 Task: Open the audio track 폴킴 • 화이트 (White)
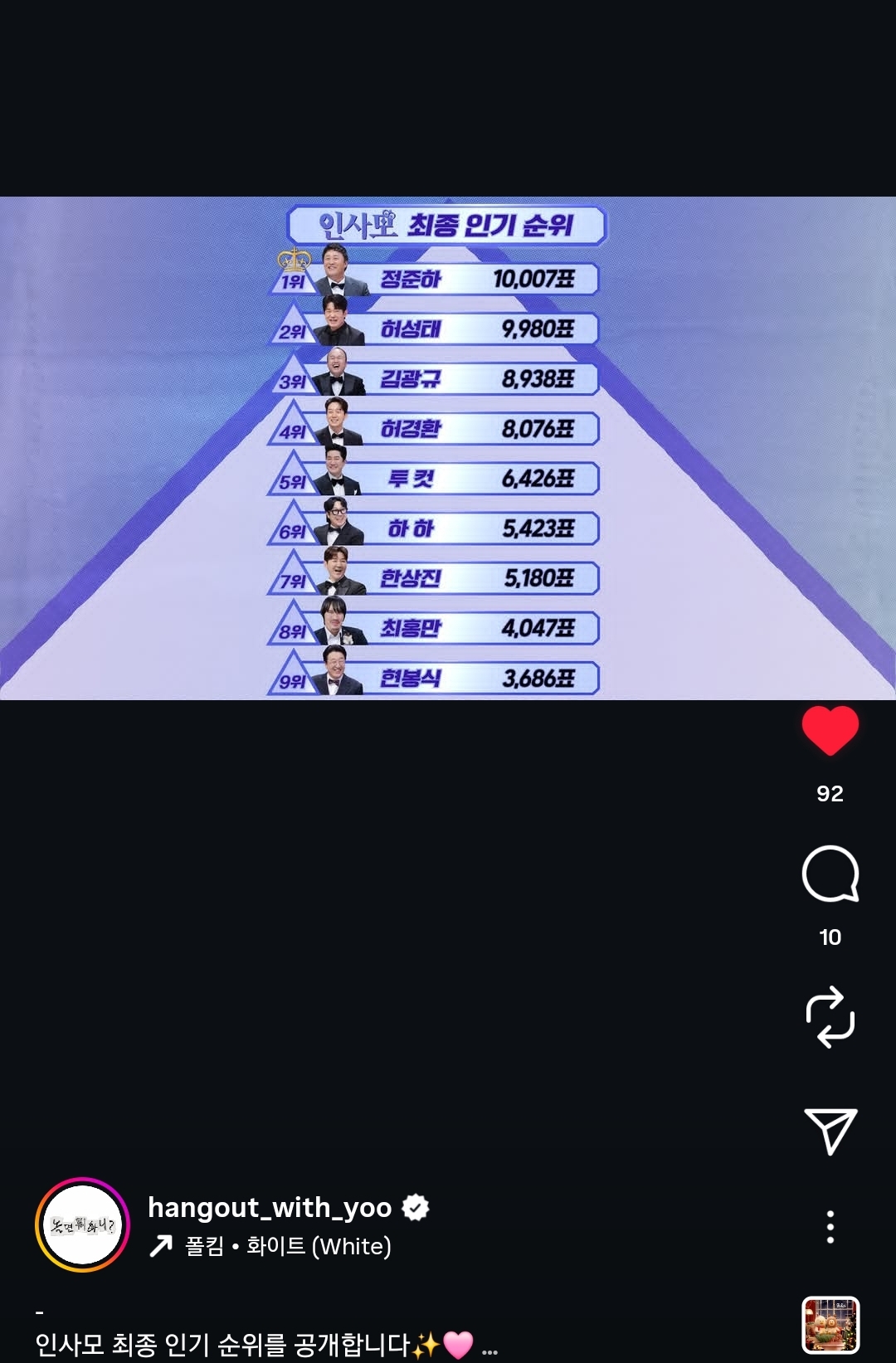click(x=287, y=1246)
